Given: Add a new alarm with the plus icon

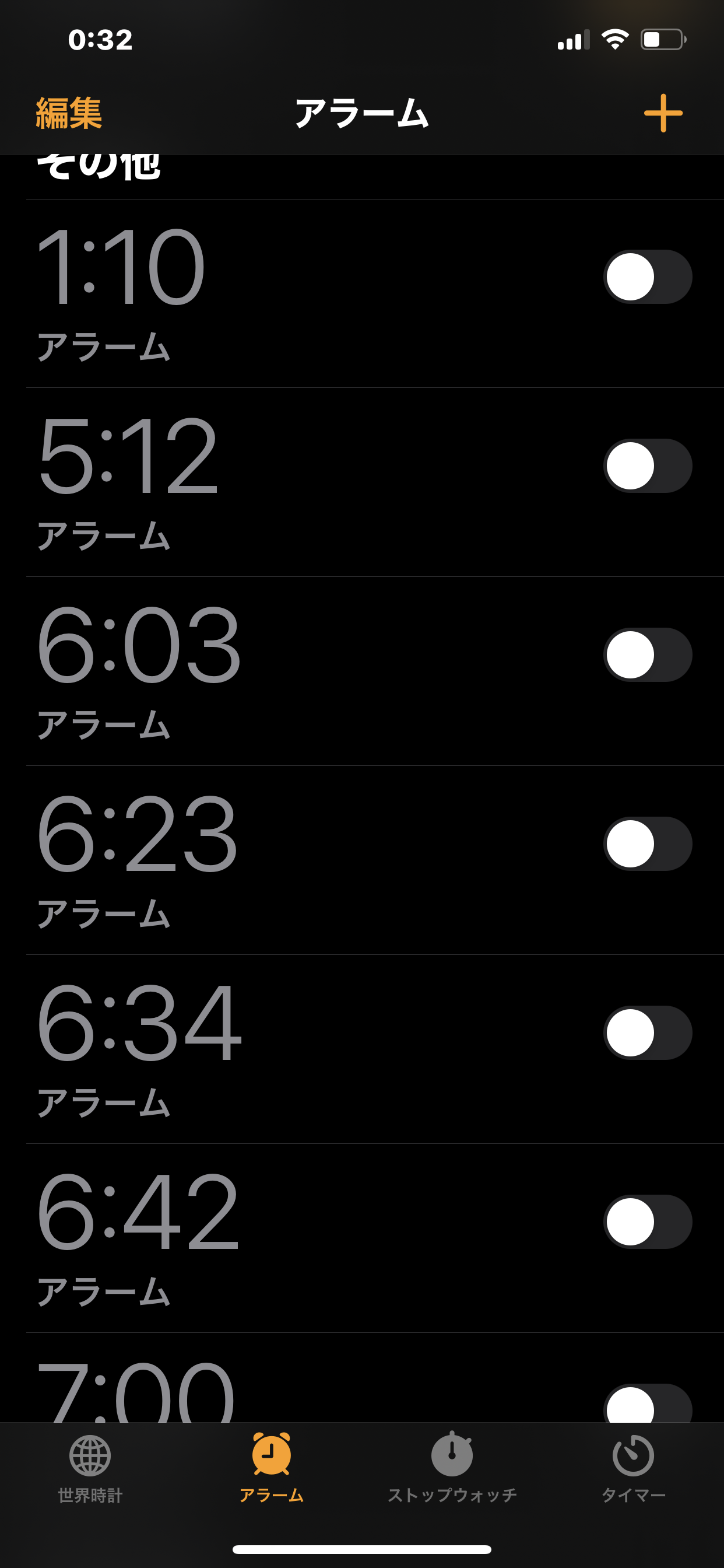Looking at the screenshot, I should tap(663, 113).
